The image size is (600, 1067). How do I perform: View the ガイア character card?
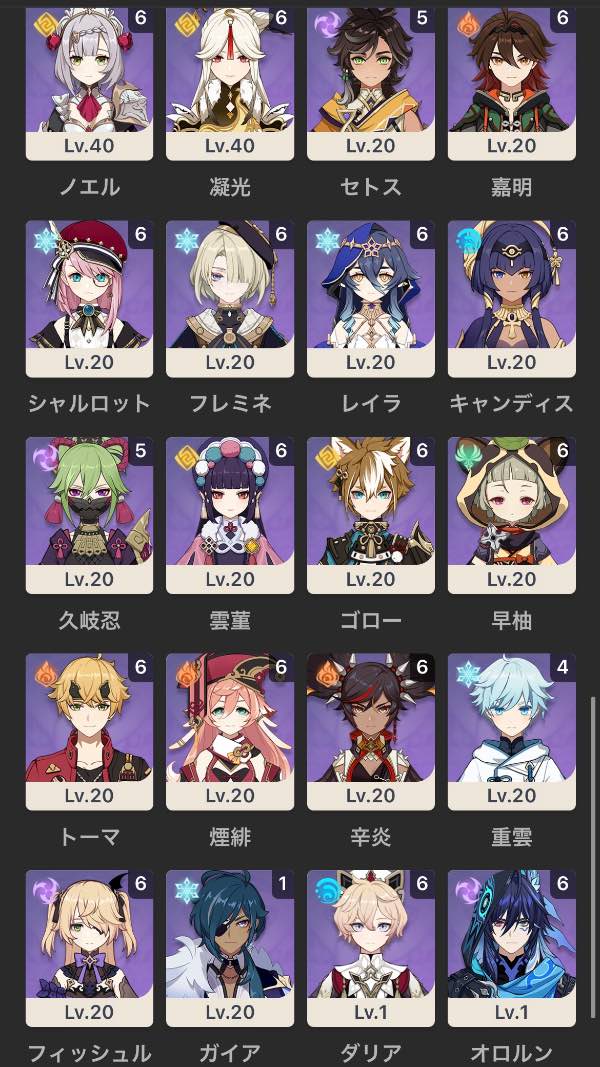click(230, 948)
